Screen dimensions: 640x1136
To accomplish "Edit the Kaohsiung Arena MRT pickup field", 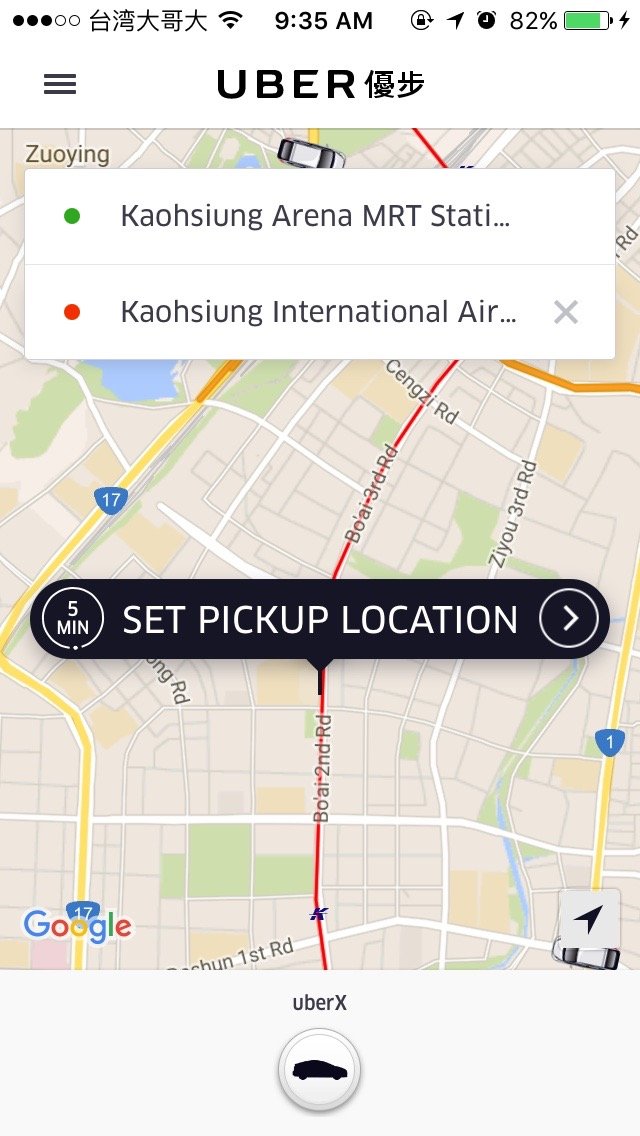I will [320, 217].
